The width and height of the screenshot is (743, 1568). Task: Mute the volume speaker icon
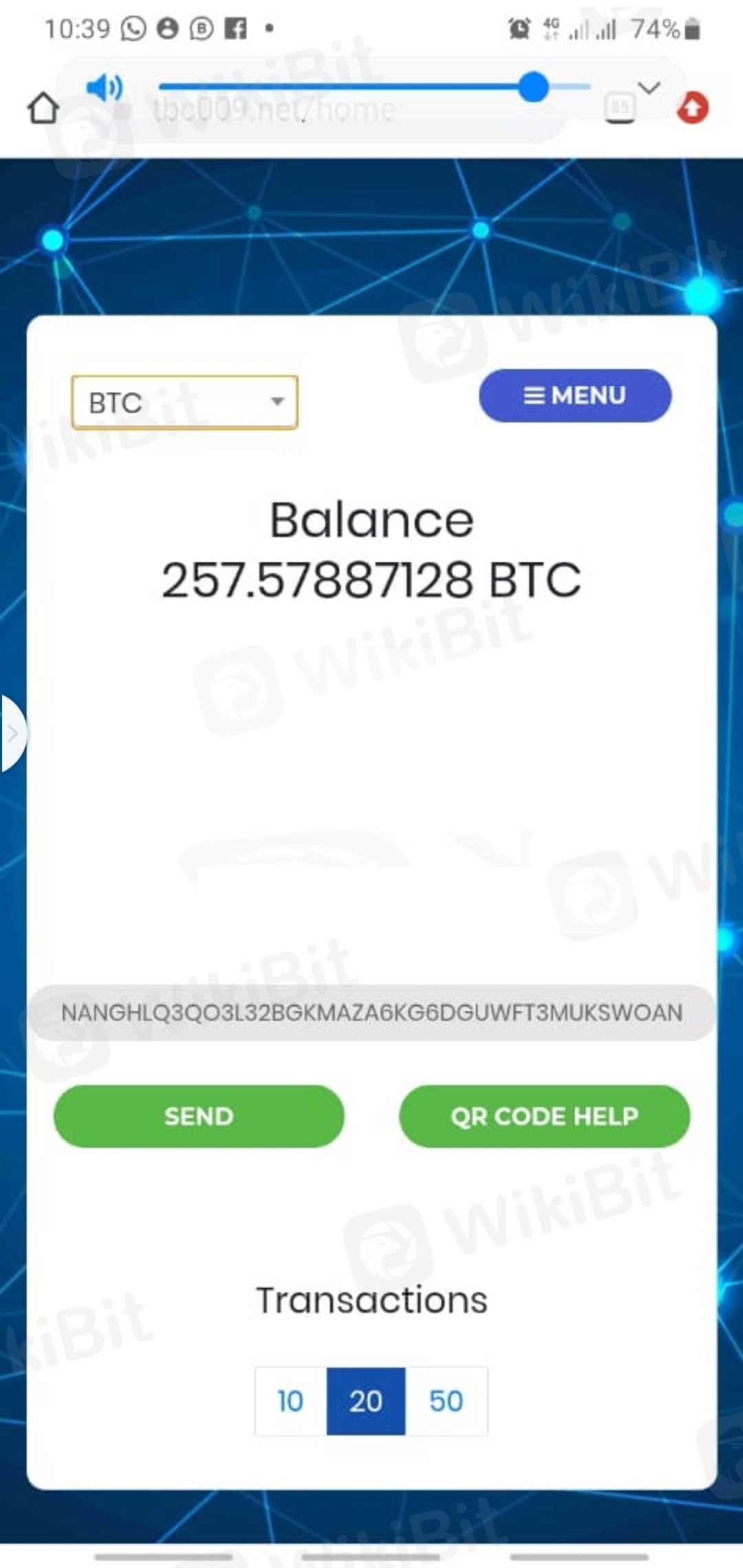[x=104, y=88]
